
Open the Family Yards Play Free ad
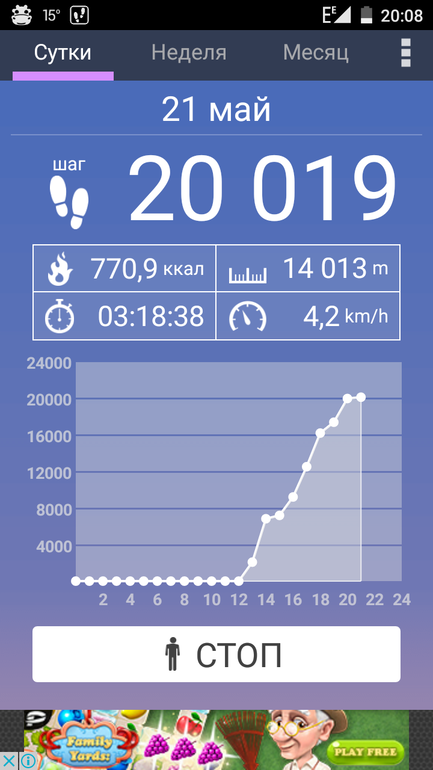pyautogui.click(x=216, y=740)
